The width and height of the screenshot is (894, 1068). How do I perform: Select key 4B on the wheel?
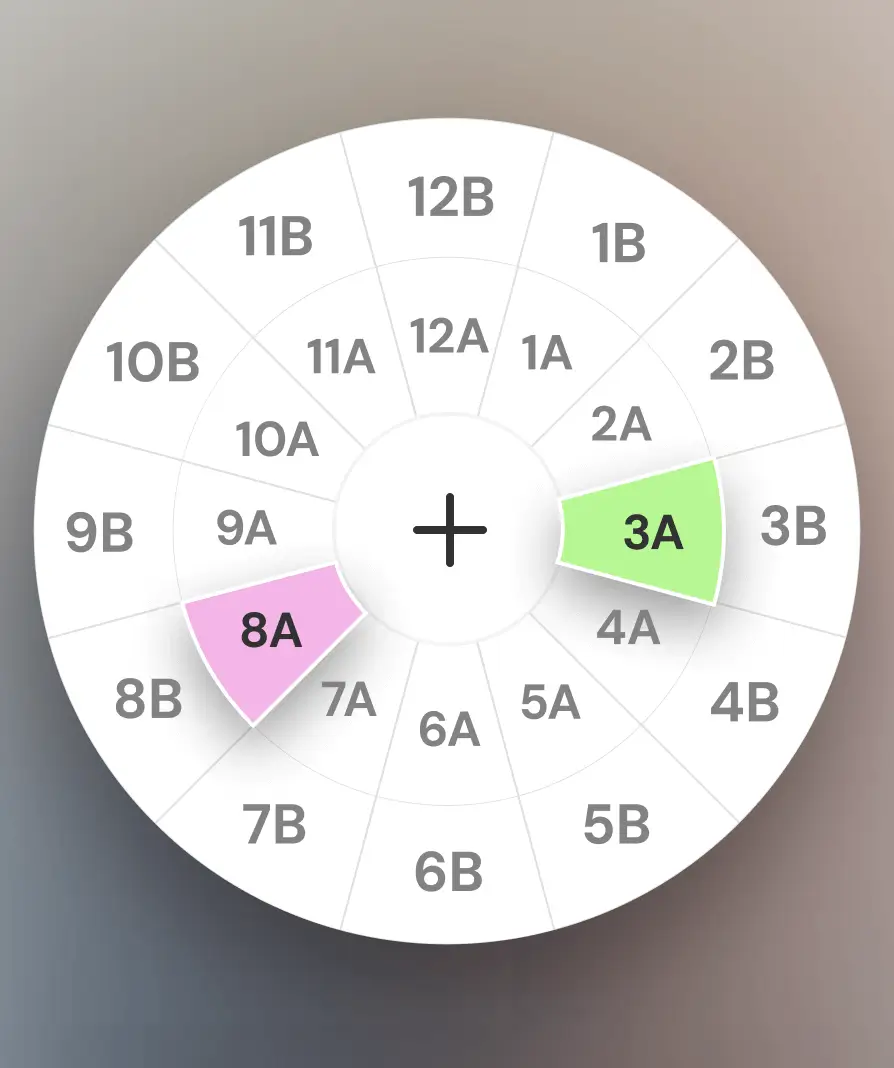[744, 704]
